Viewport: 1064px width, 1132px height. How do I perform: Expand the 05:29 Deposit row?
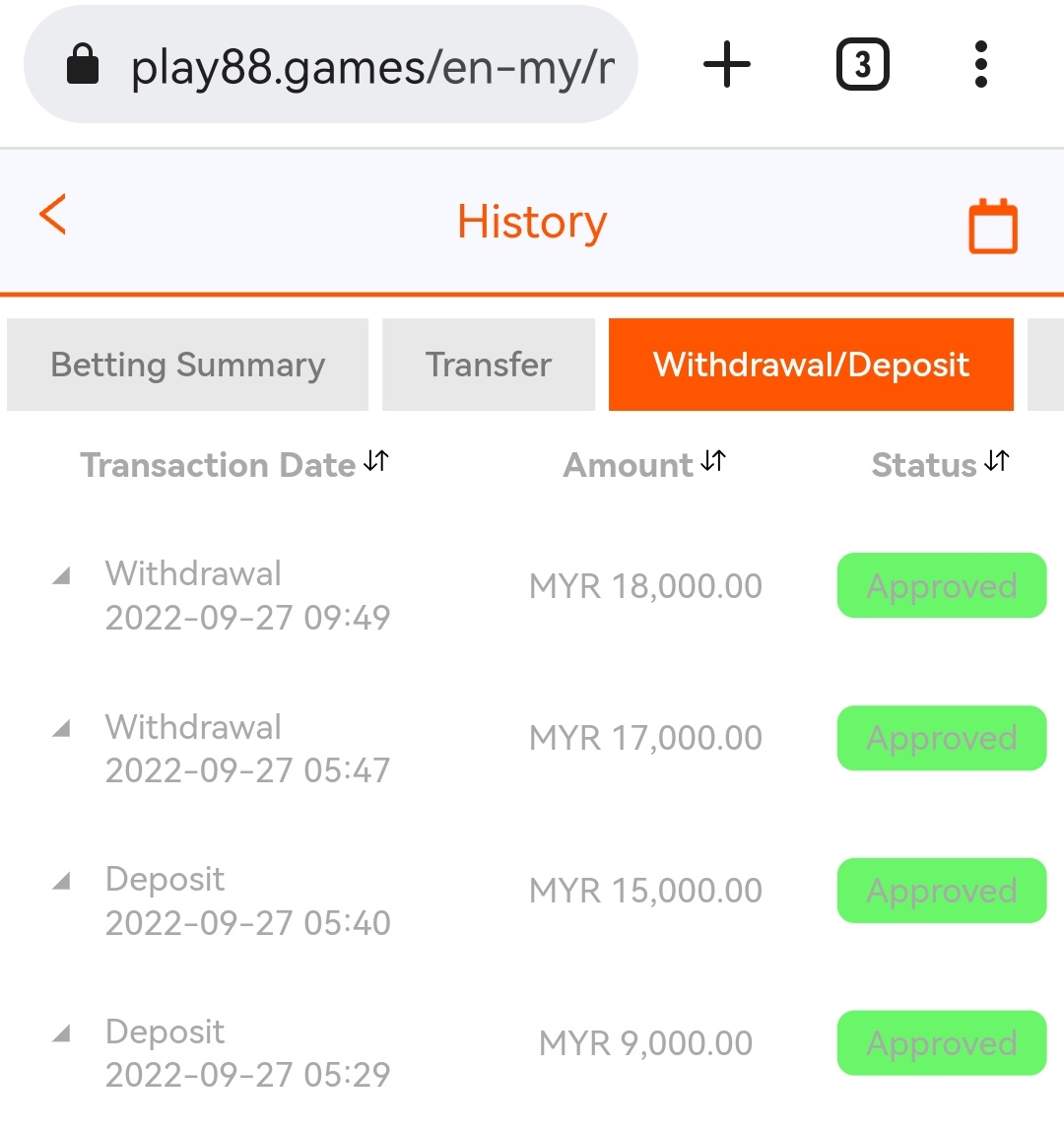coord(62,1033)
